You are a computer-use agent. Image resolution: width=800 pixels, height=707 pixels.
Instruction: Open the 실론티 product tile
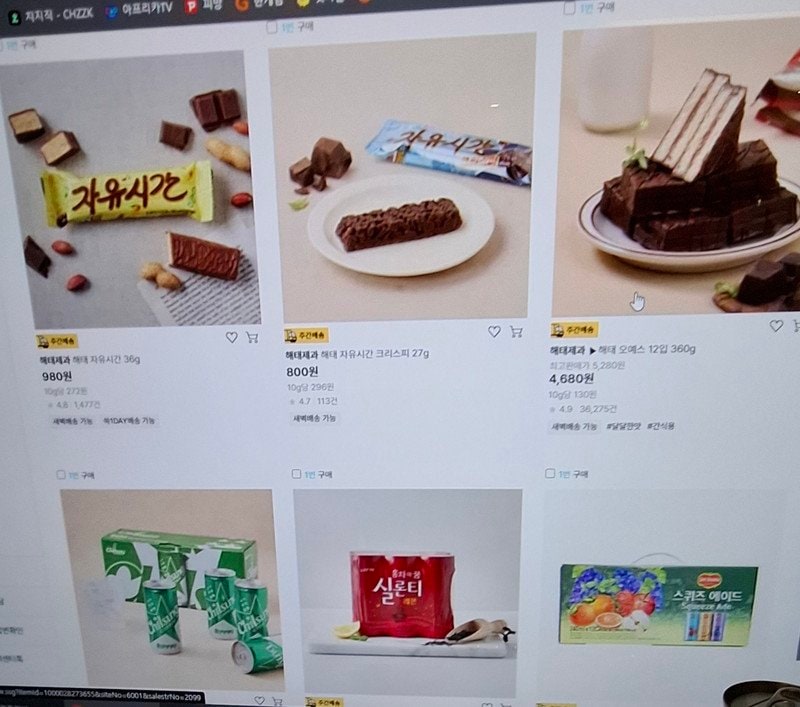pos(406,590)
